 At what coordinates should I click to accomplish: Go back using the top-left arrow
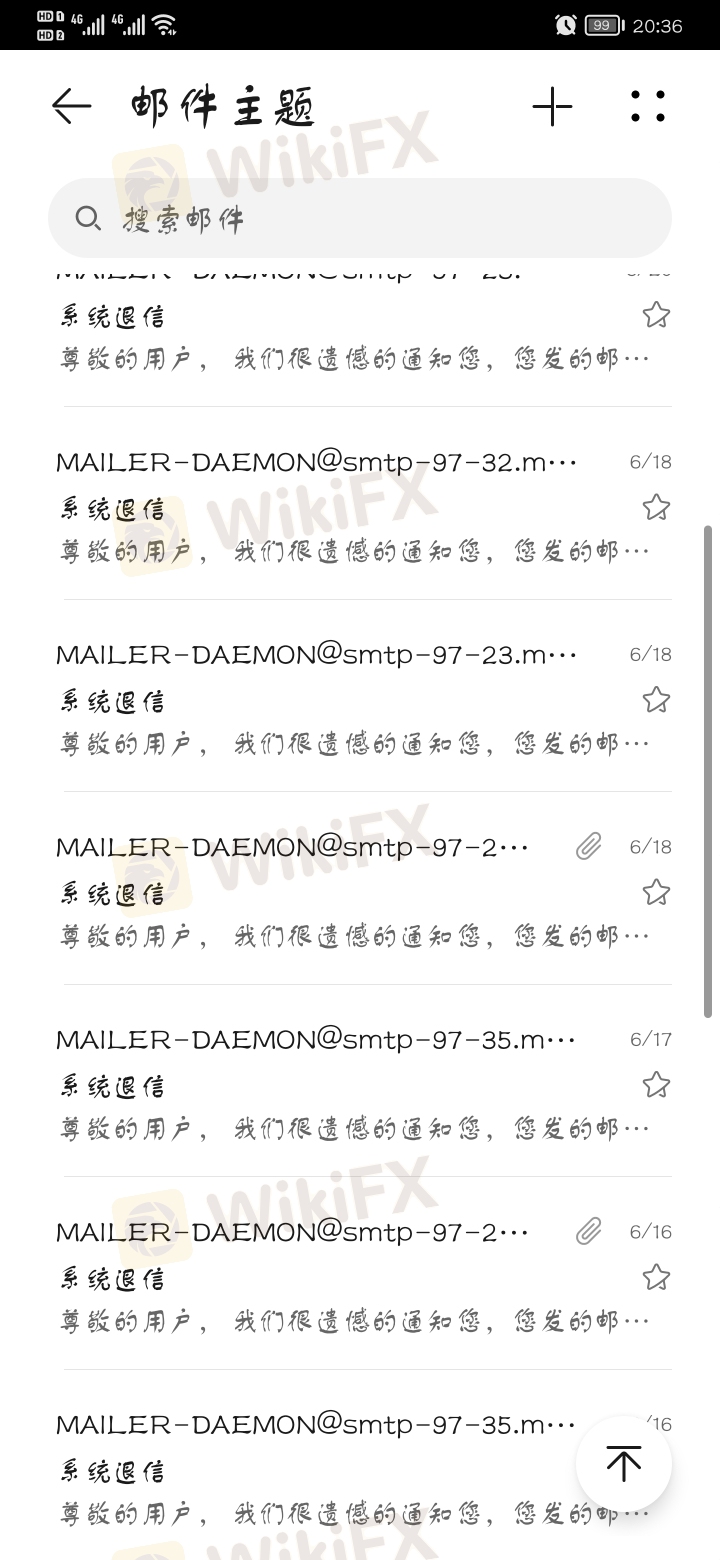pos(72,106)
